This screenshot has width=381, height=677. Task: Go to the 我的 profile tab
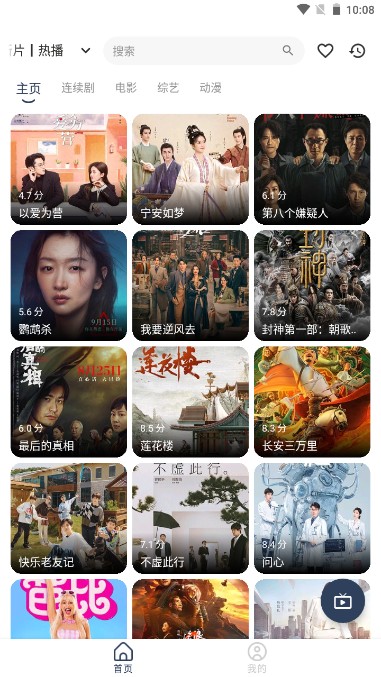click(257, 658)
